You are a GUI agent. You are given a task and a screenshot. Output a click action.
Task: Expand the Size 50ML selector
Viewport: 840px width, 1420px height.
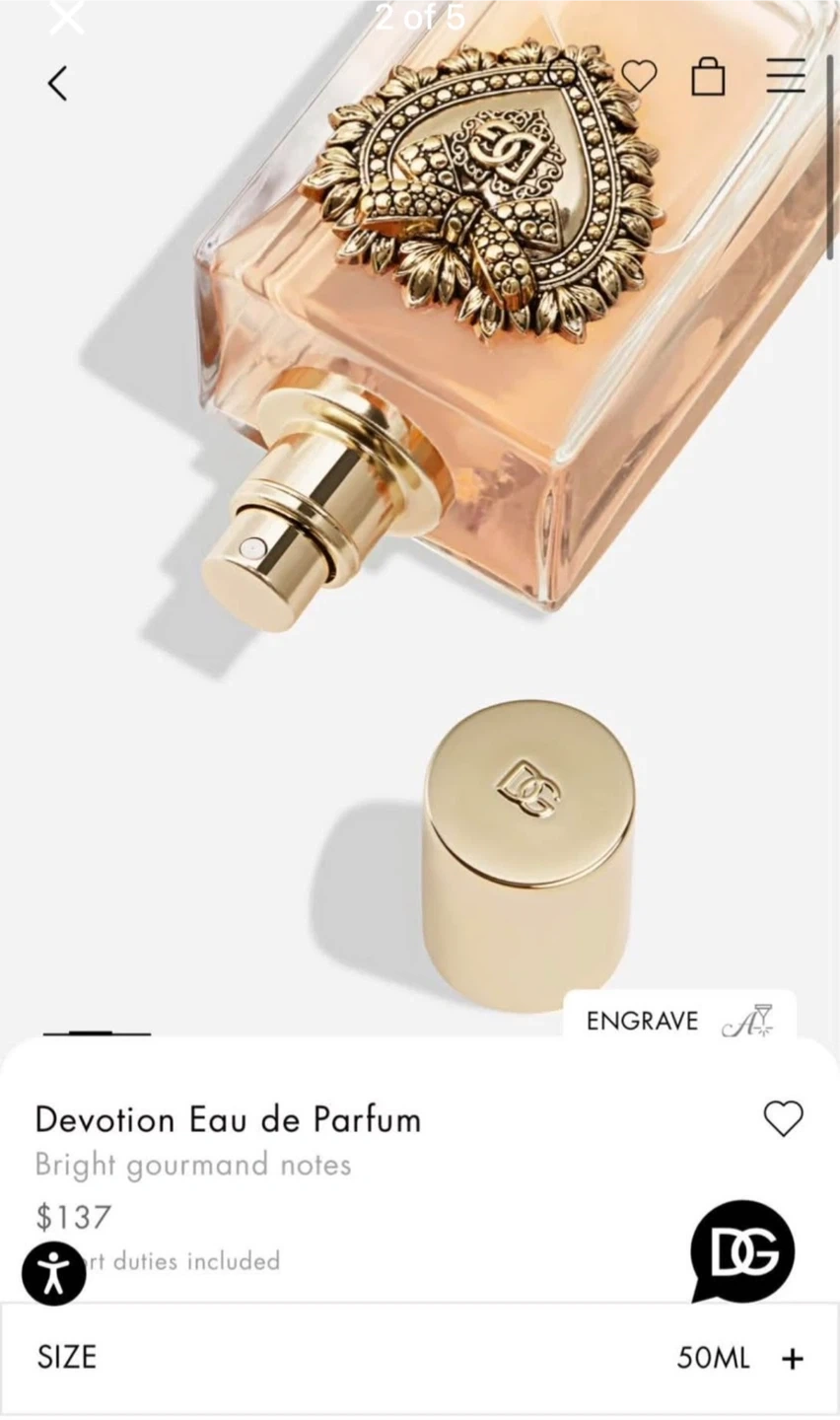tap(792, 1359)
